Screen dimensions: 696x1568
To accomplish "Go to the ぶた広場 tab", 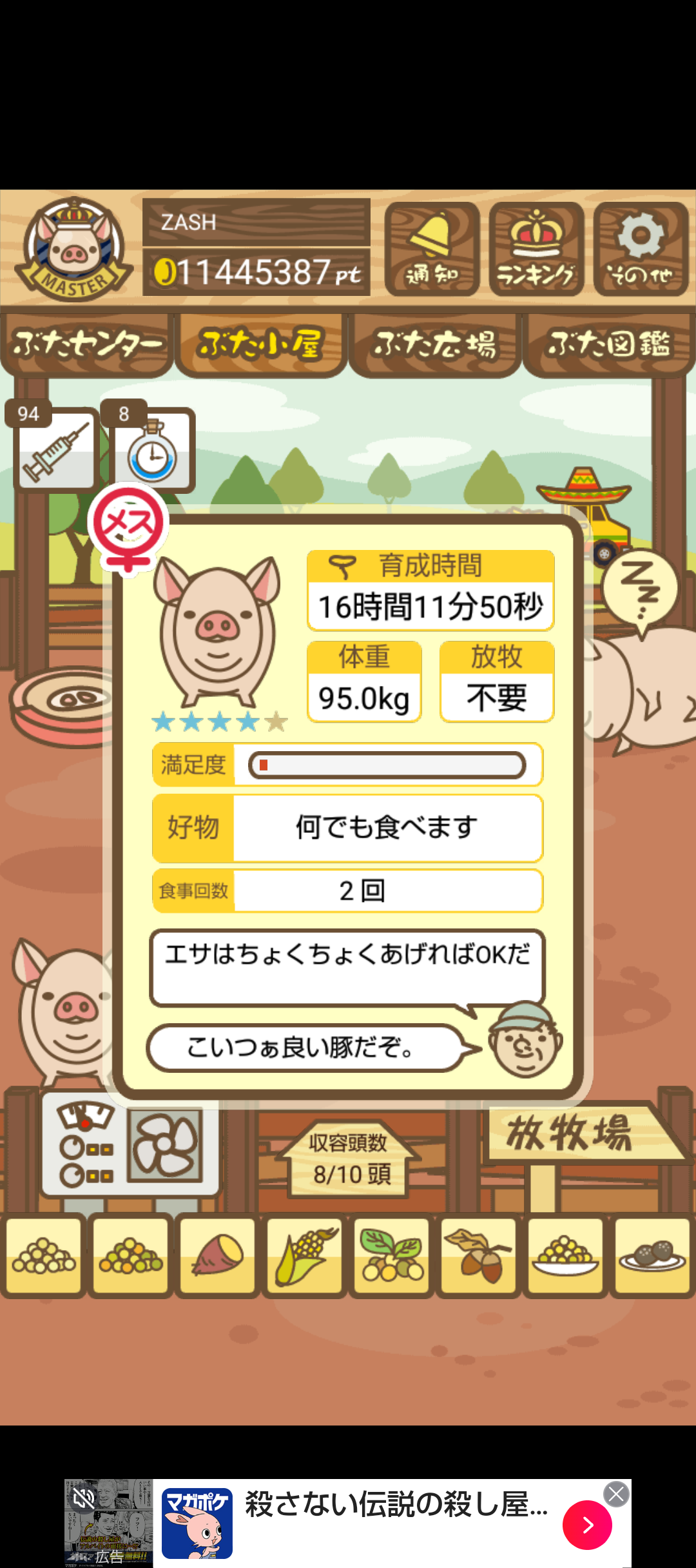I will [435, 344].
